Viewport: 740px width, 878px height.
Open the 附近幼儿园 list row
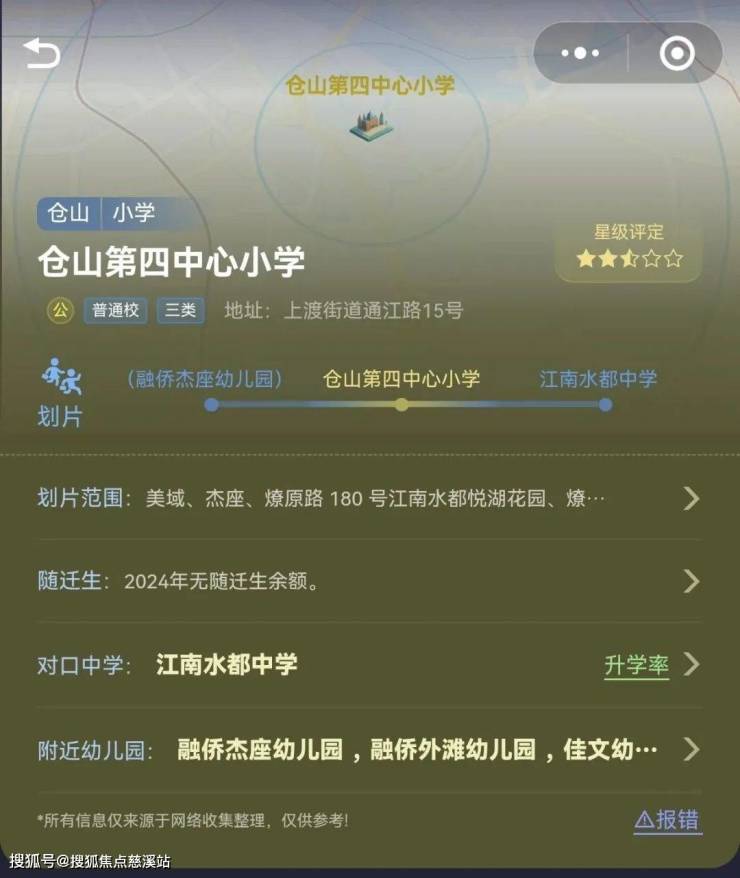[369, 749]
